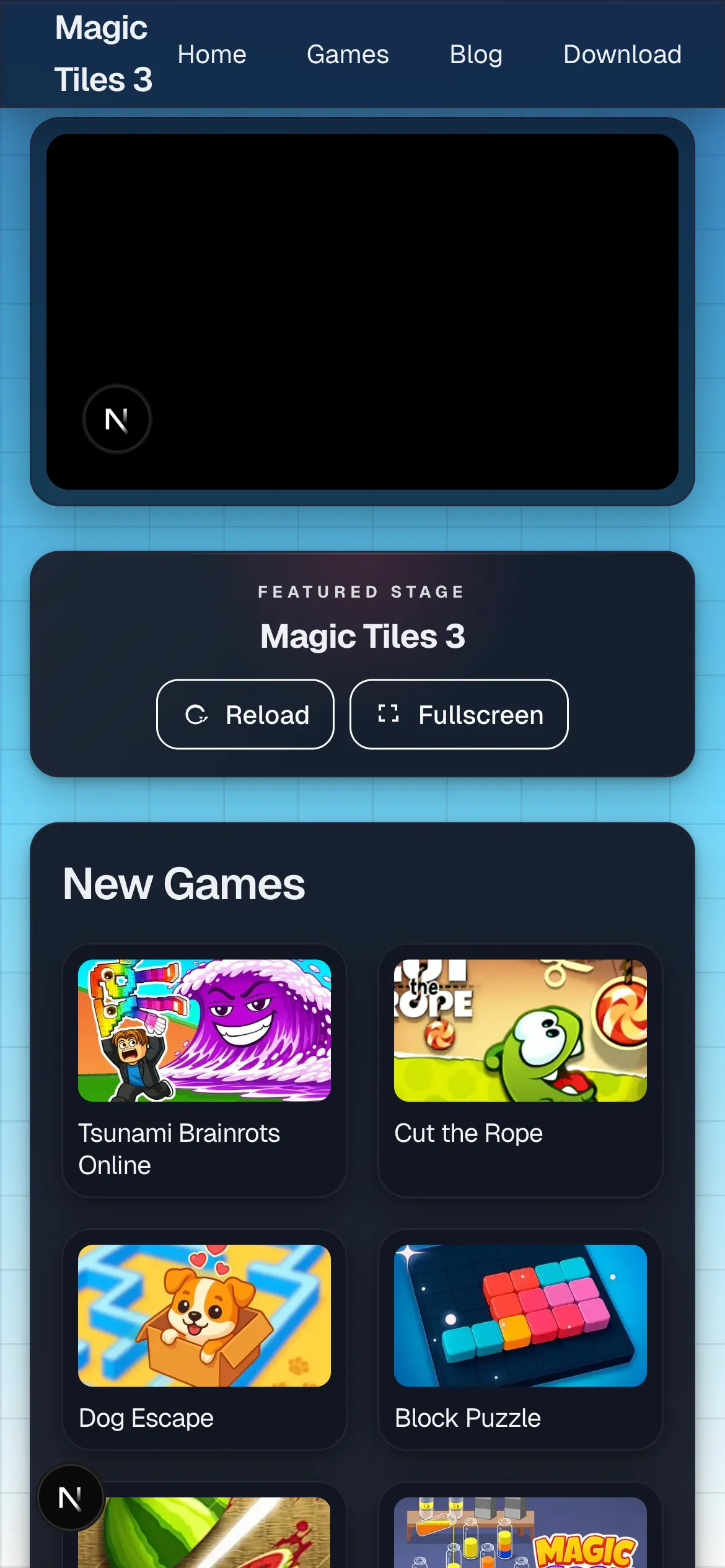The width and height of the screenshot is (725, 1568).
Task: Click the Fullscreen button
Action: (459, 715)
